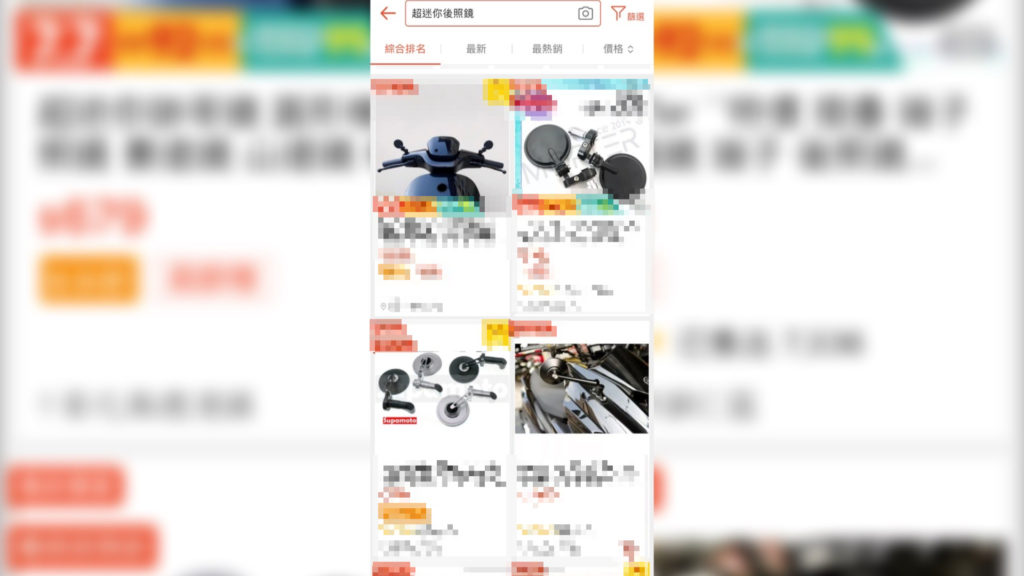Open the scooter handlebar mirror product card
The width and height of the screenshot is (1024, 576).
pyautogui.click(x=440, y=160)
